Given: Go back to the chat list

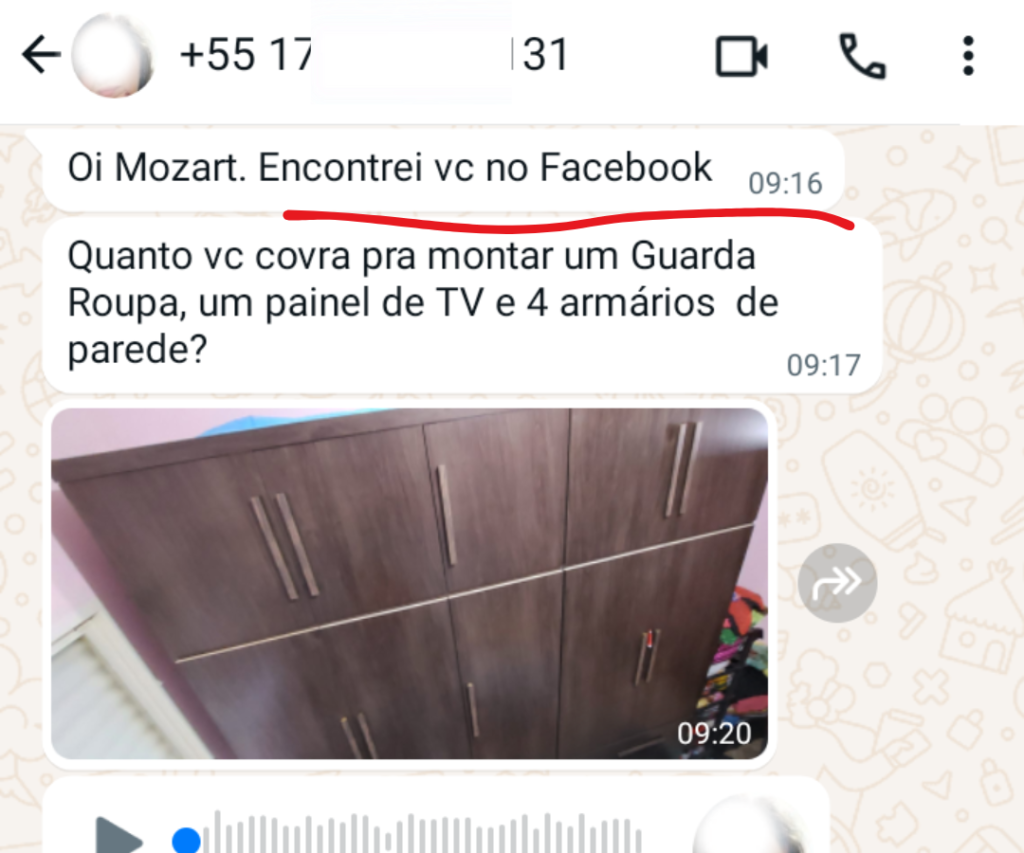Looking at the screenshot, I should (40, 56).
